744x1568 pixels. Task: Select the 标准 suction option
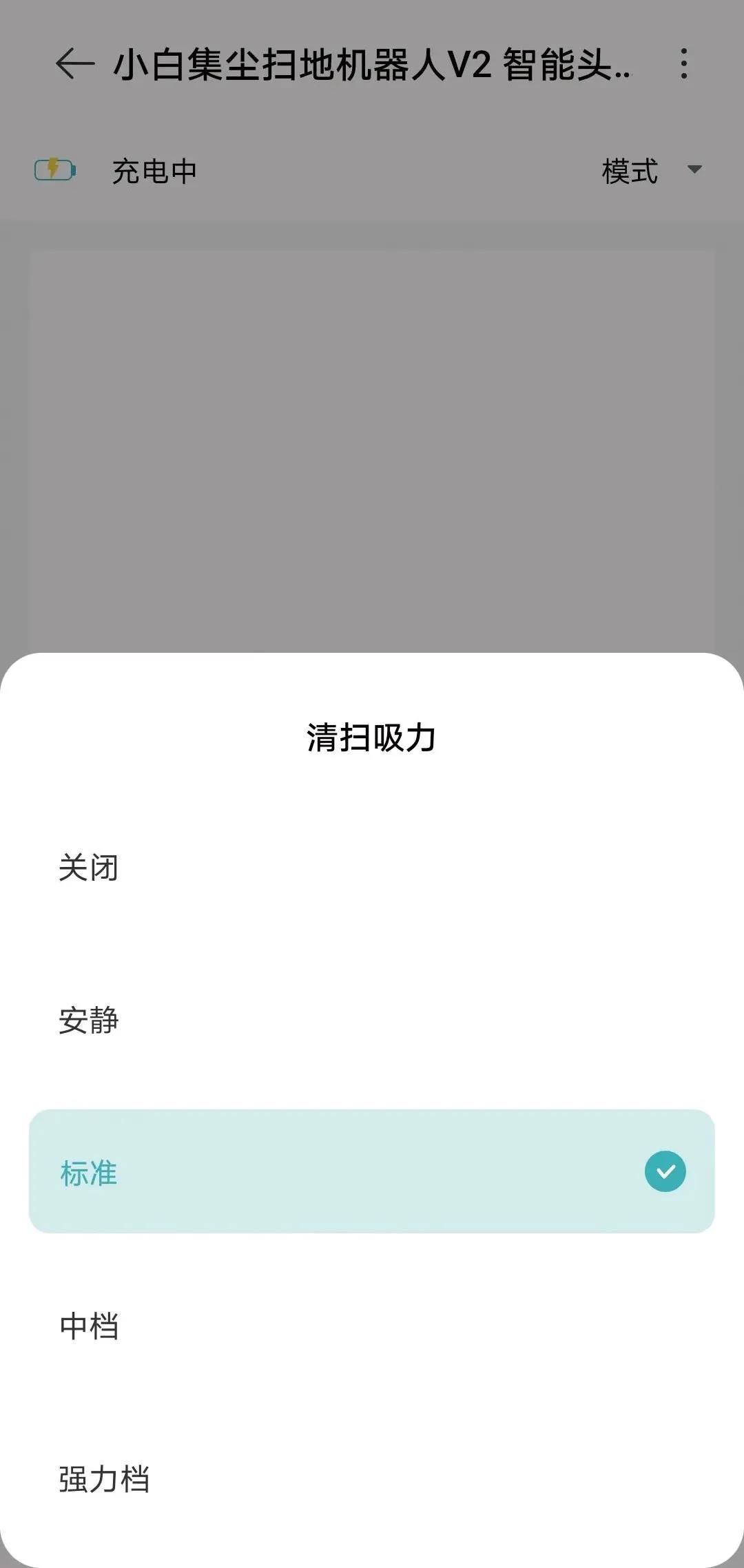click(x=372, y=1171)
